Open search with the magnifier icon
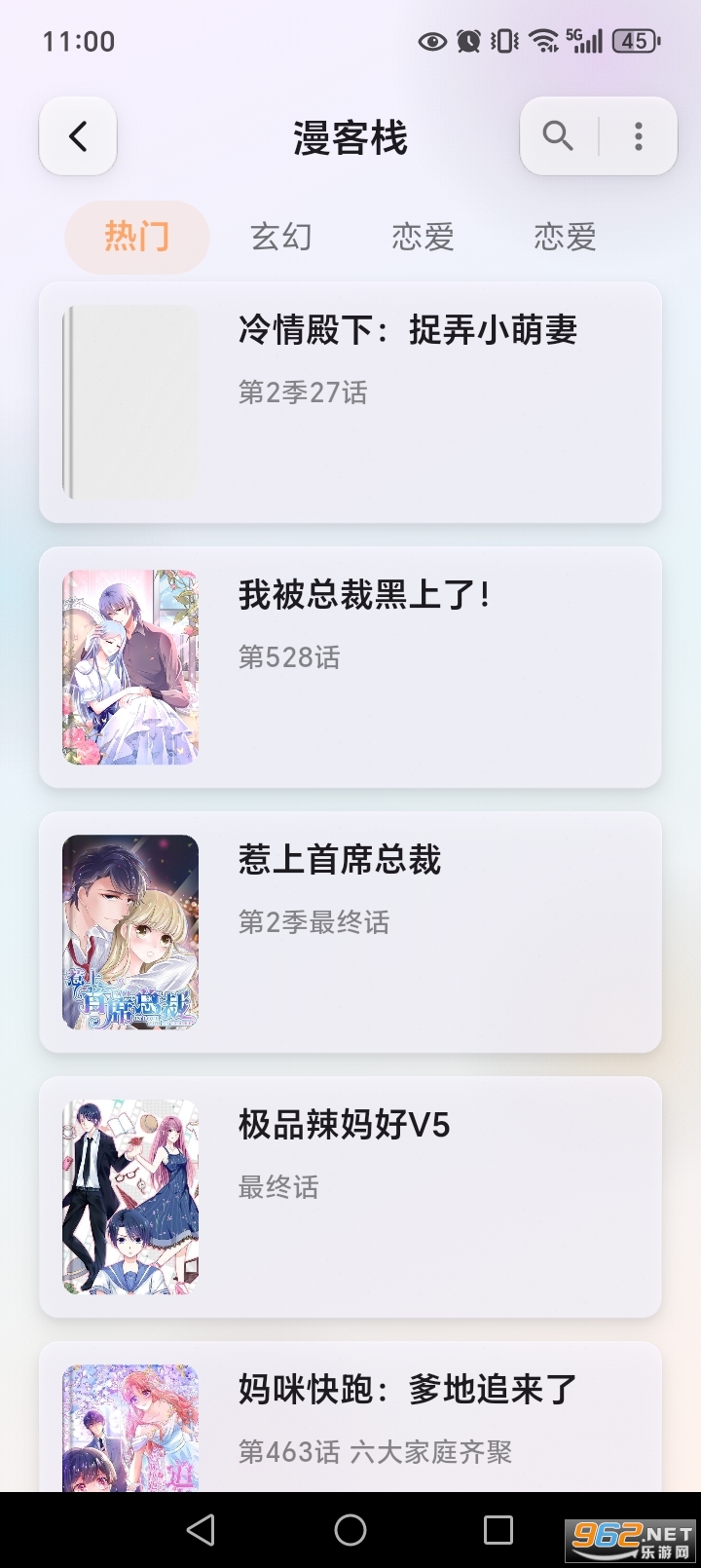This screenshot has height=1568, width=701. click(x=557, y=136)
